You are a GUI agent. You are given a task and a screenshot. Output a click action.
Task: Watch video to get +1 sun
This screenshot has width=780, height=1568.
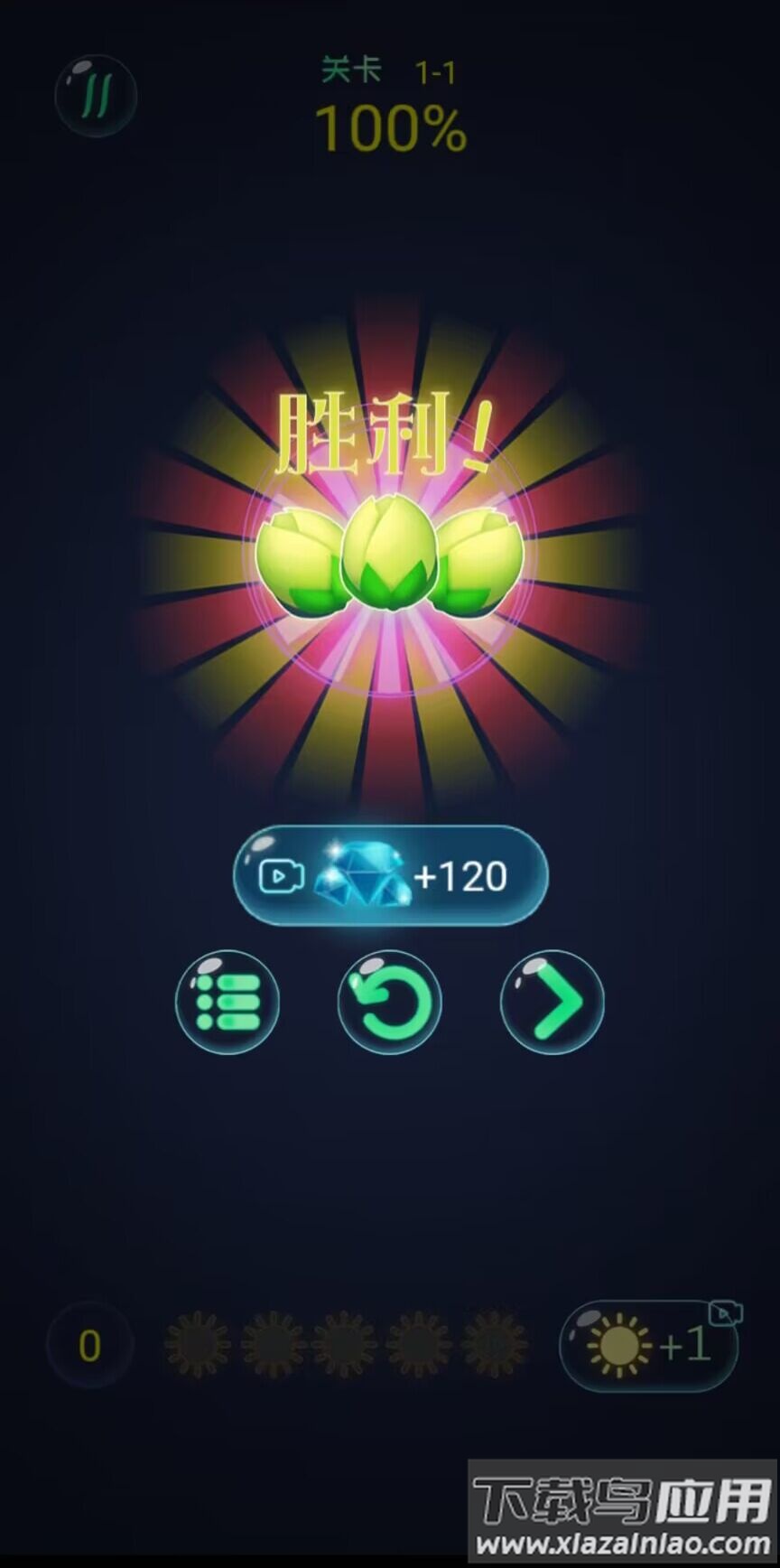(x=649, y=1346)
